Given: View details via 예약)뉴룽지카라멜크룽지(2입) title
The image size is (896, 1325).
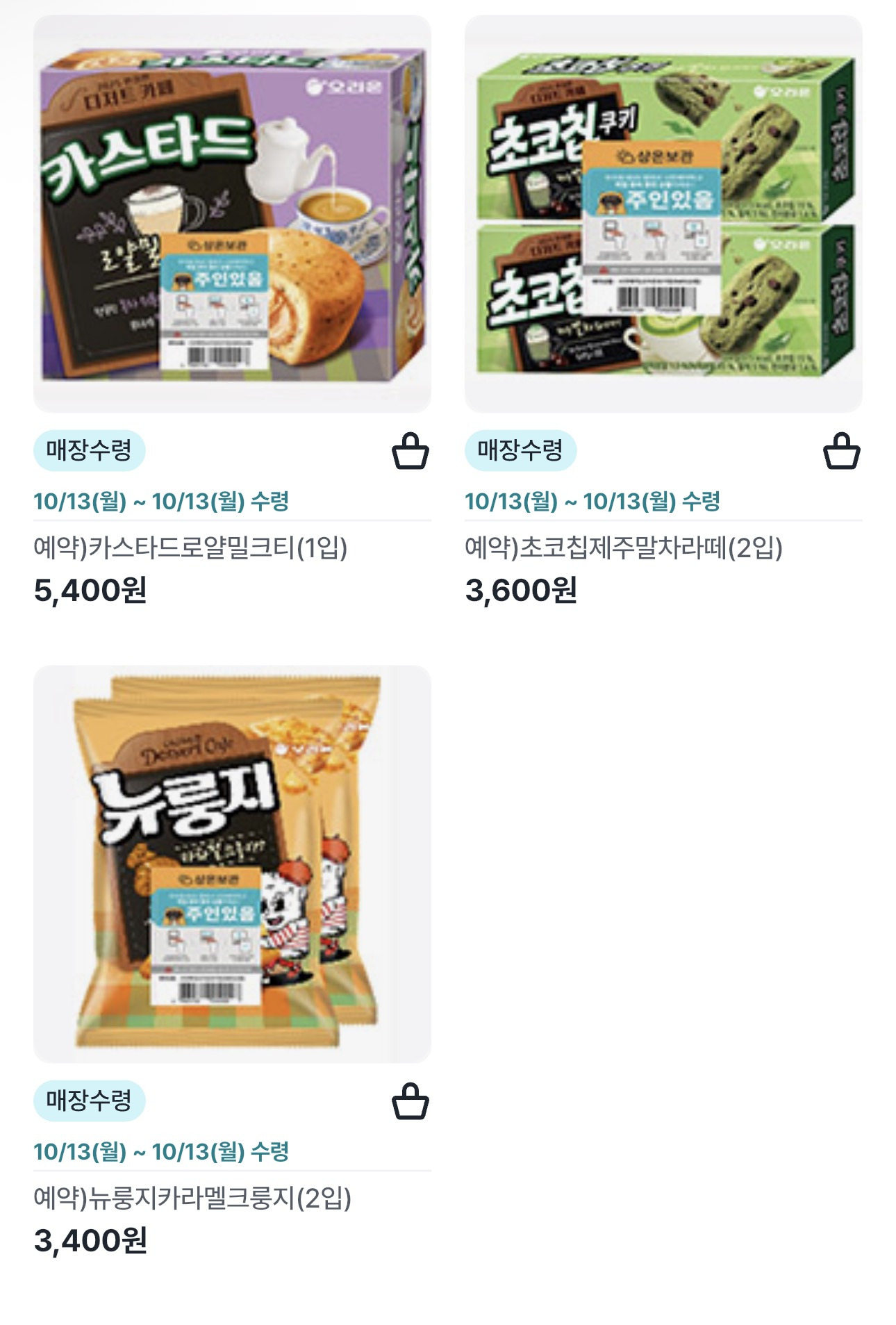Looking at the screenshot, I should pos(192,1198).
